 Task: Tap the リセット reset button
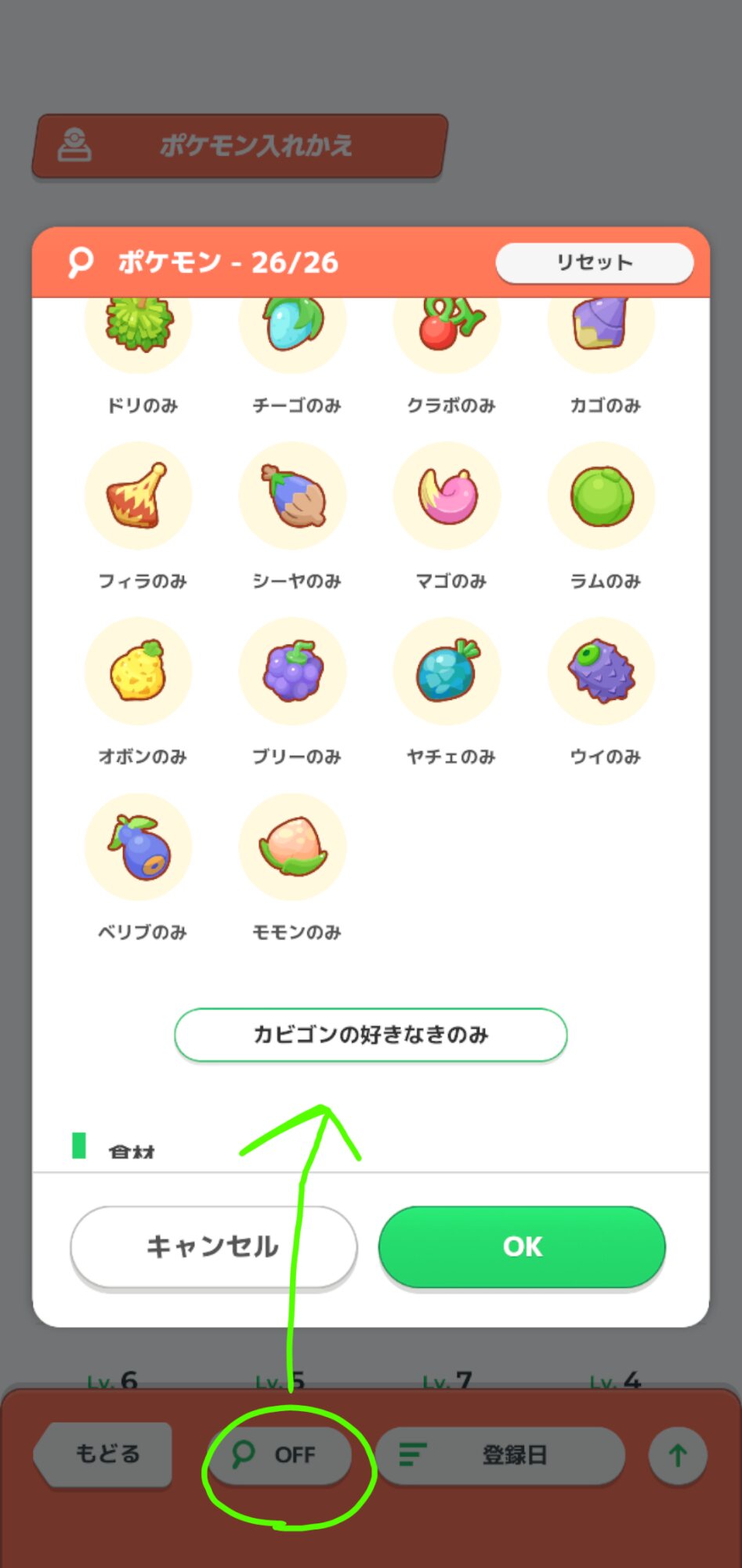click(x=594, y=263)
